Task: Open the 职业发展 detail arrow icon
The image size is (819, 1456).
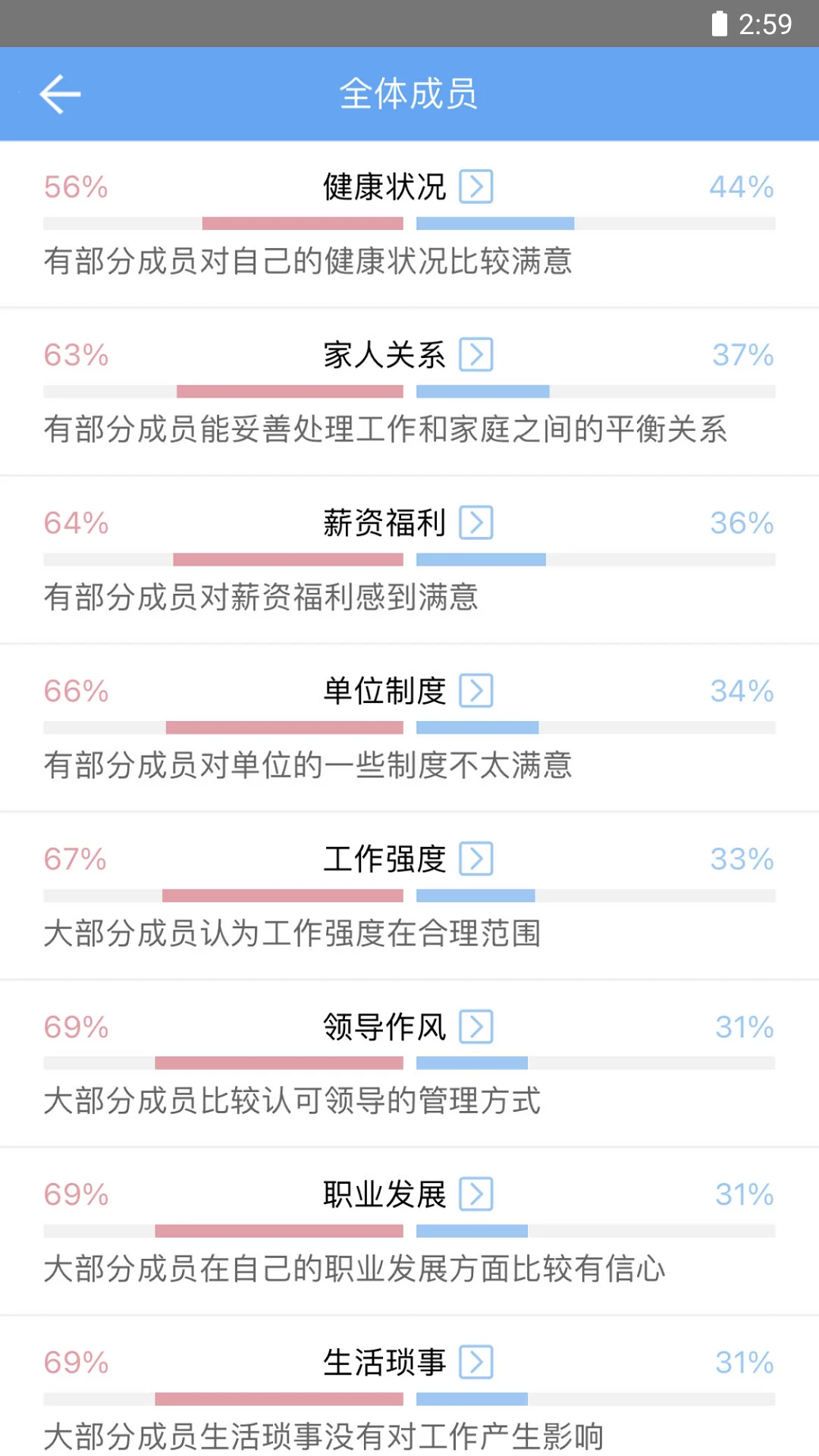Action: 478,1195
